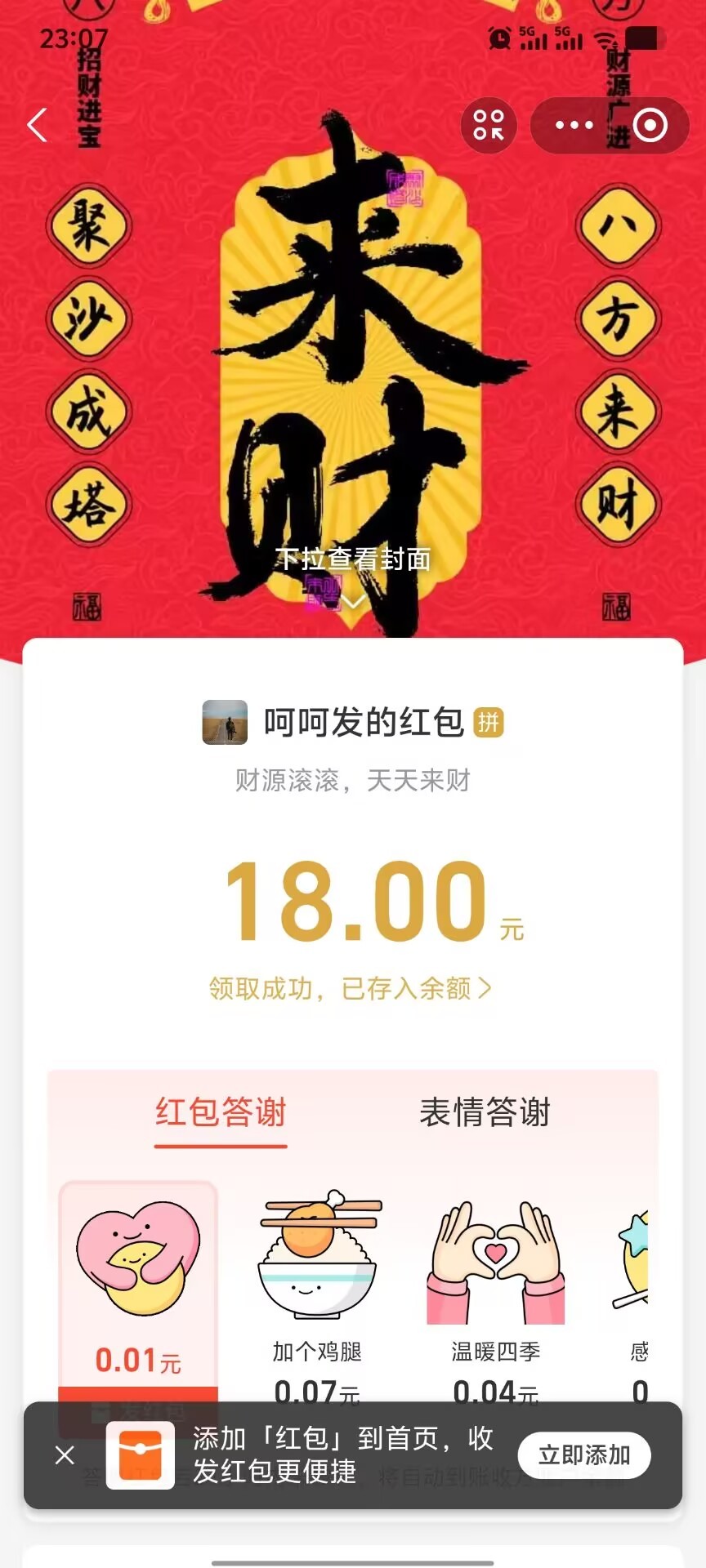The height and width of the screenshot is (1568, 706).
Task: Dismiss the add-to-home banner
Action: [65, 1454]
